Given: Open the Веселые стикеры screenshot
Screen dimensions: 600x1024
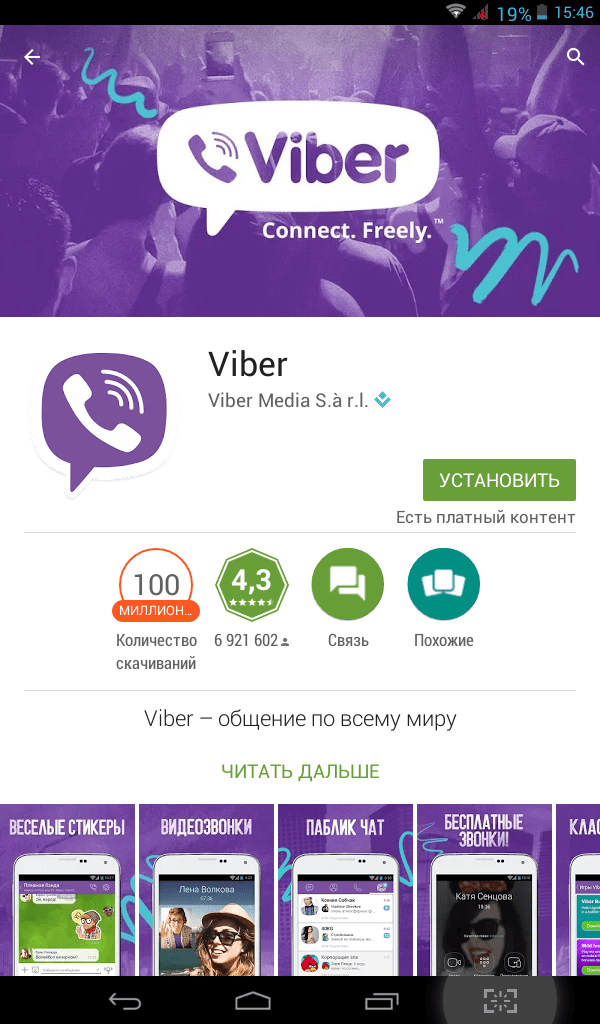Looking at the screenshot, I should 67,890.
